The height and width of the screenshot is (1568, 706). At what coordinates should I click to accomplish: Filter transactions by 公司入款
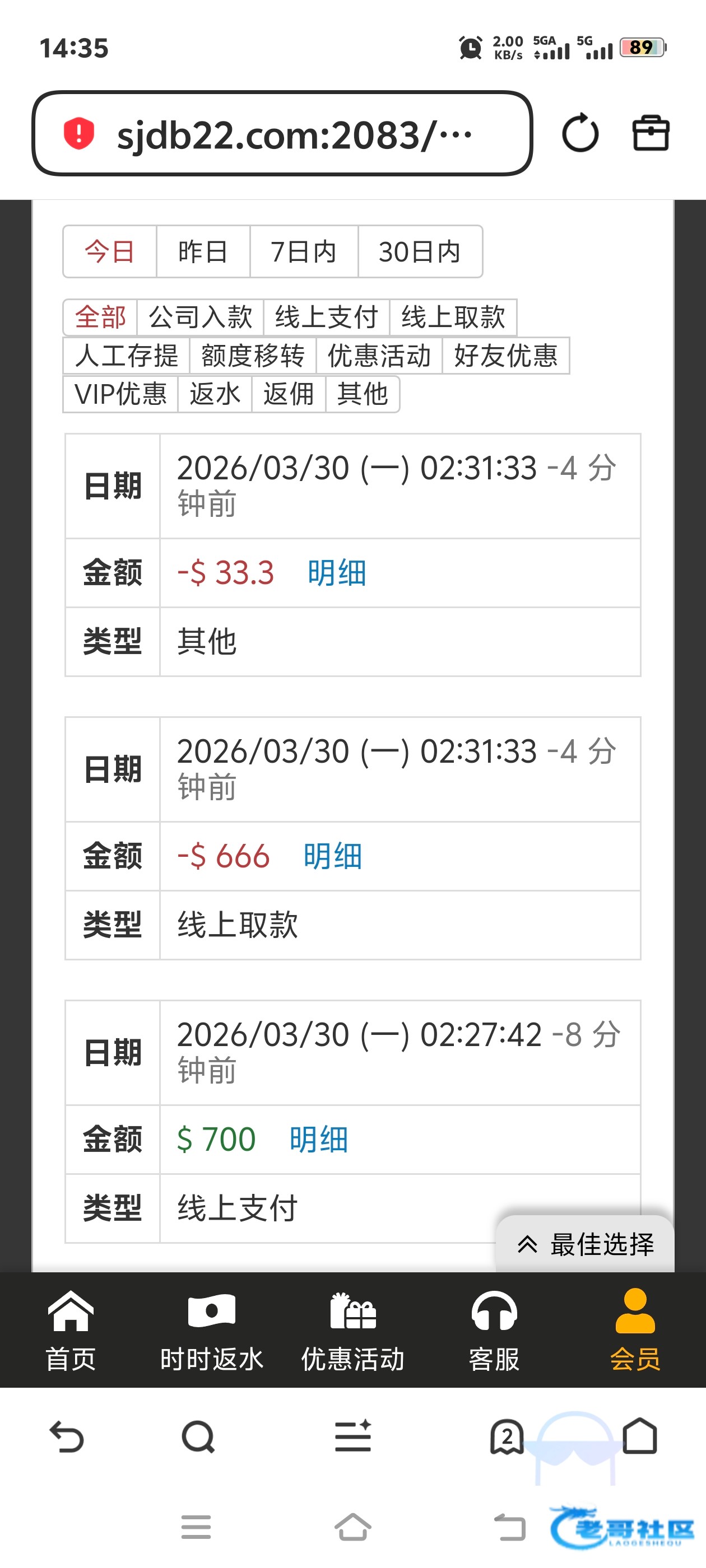pos(201,318)
